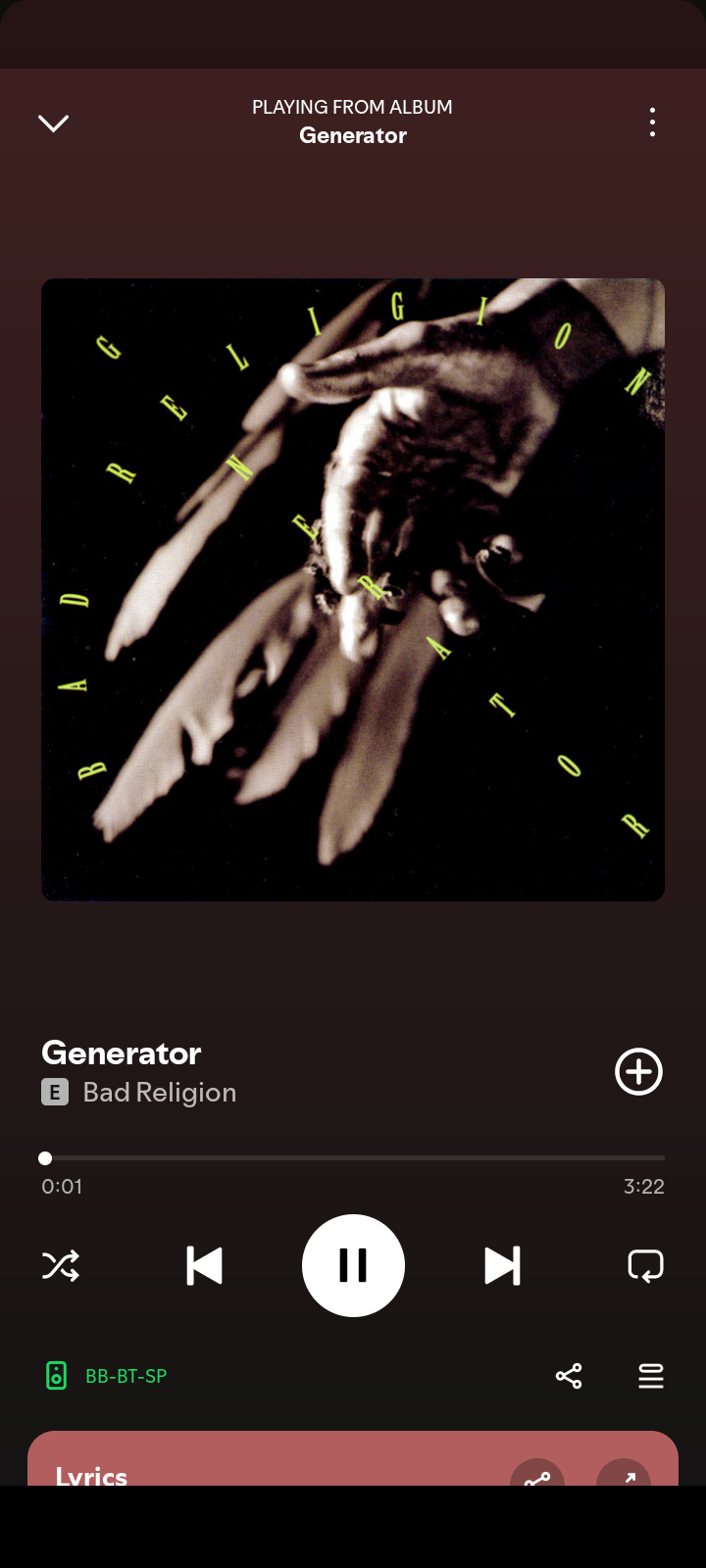The height and width of the screenshot is (1568, 706).
Task: Tap the playback progress bar
Action: point(353,1158)
